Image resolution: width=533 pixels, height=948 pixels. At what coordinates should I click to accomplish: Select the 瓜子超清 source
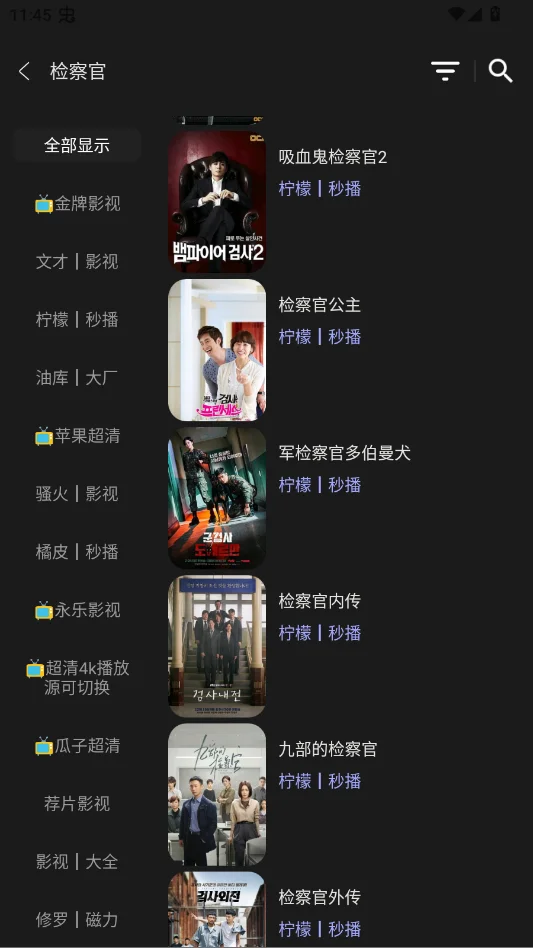point(77,745)
